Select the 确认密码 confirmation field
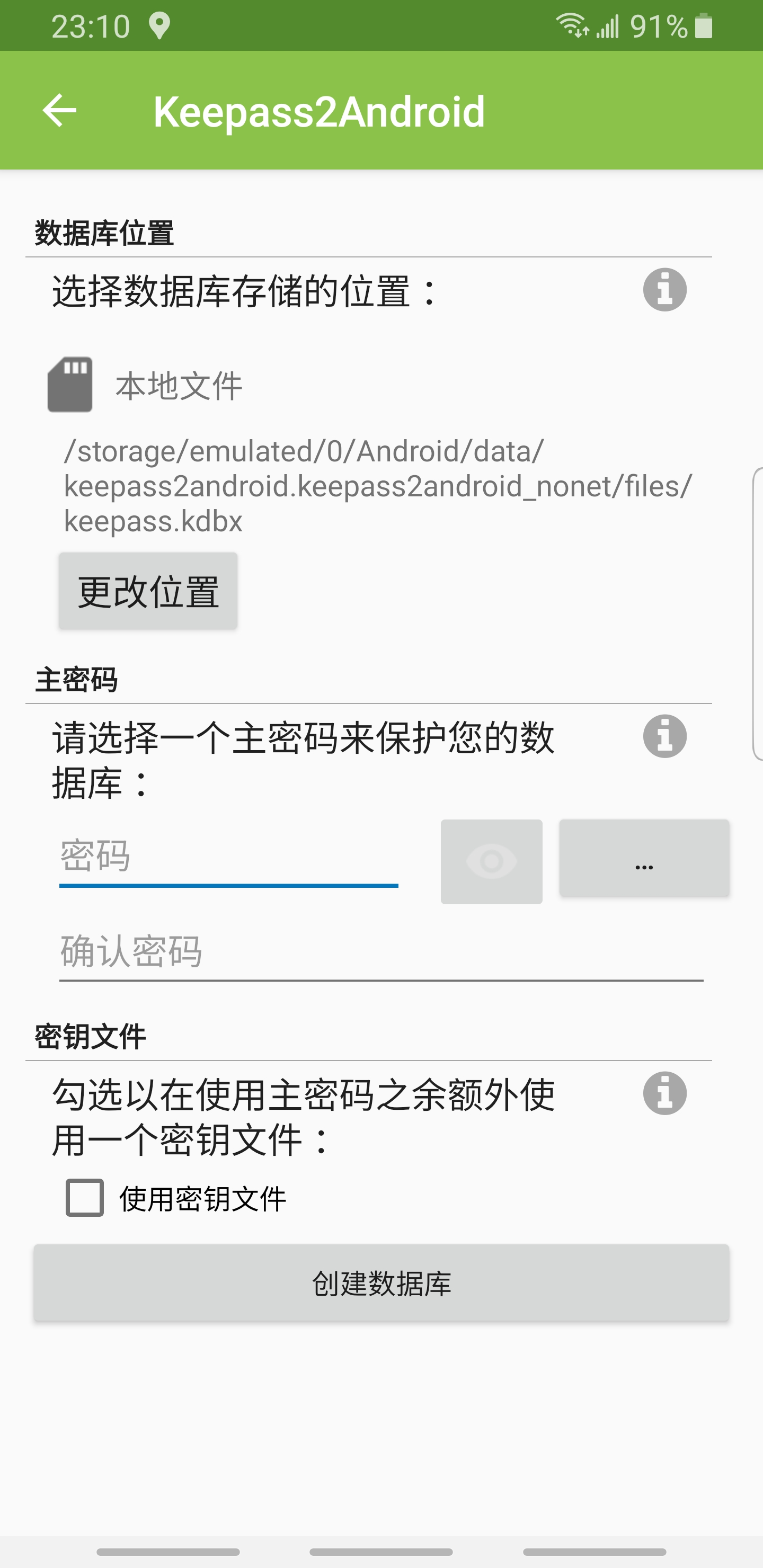This screenshot has height=1568, width=763. point(380,952)
